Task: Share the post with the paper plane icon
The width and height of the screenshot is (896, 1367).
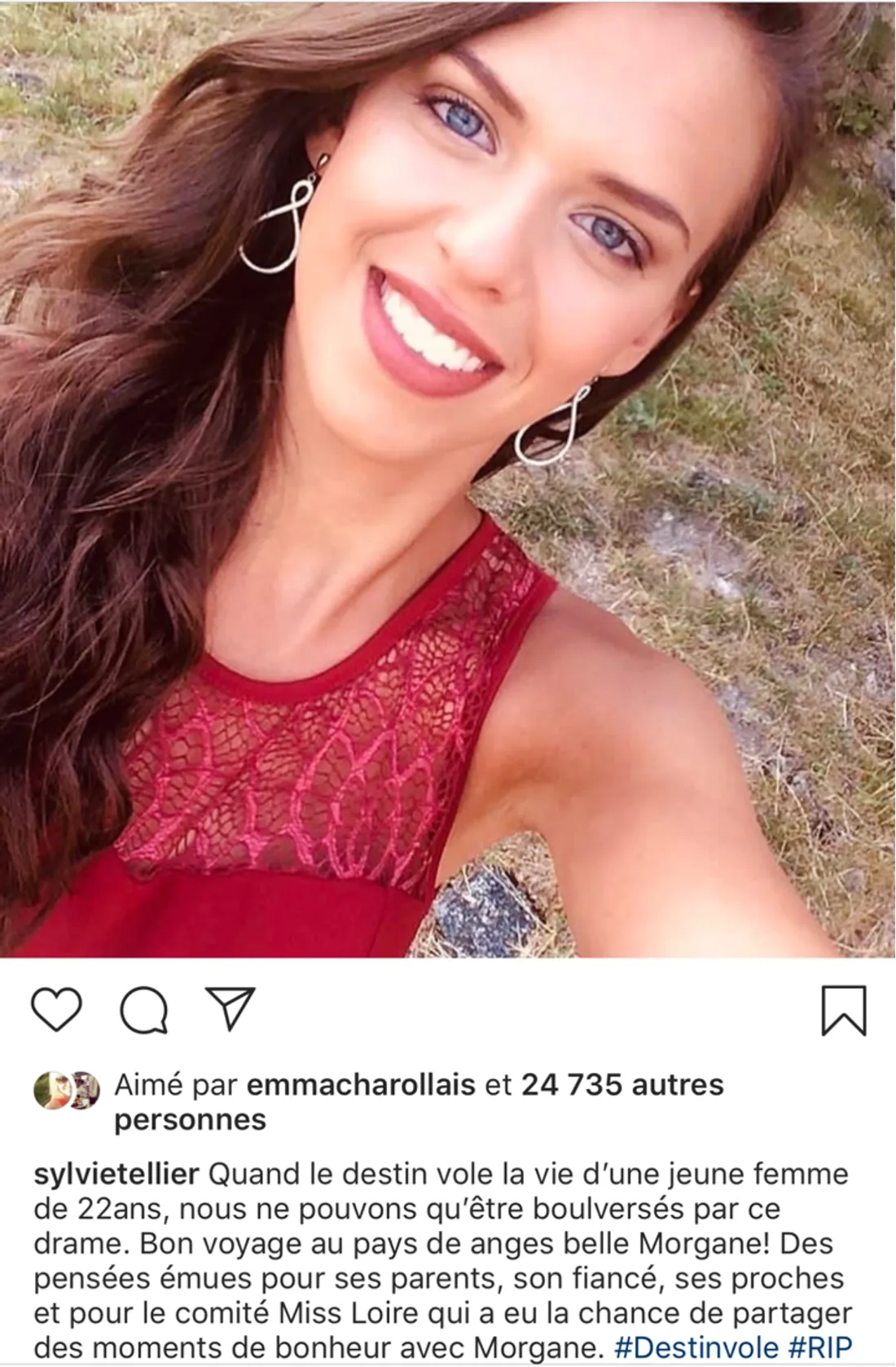Action: [x=231, y=1009]
